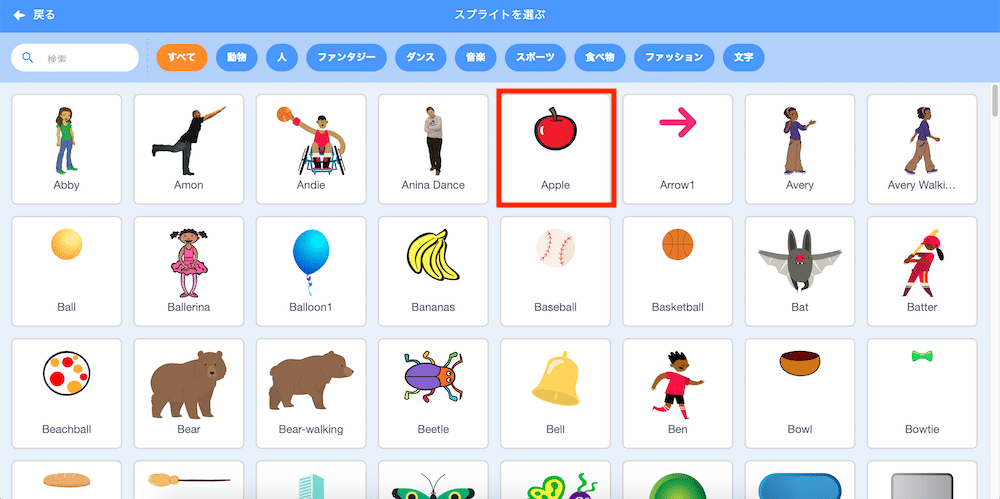The height and width of the screenshot is (499, 1000).
Task: Choose the Abby sprite
Action: [67, 147]
